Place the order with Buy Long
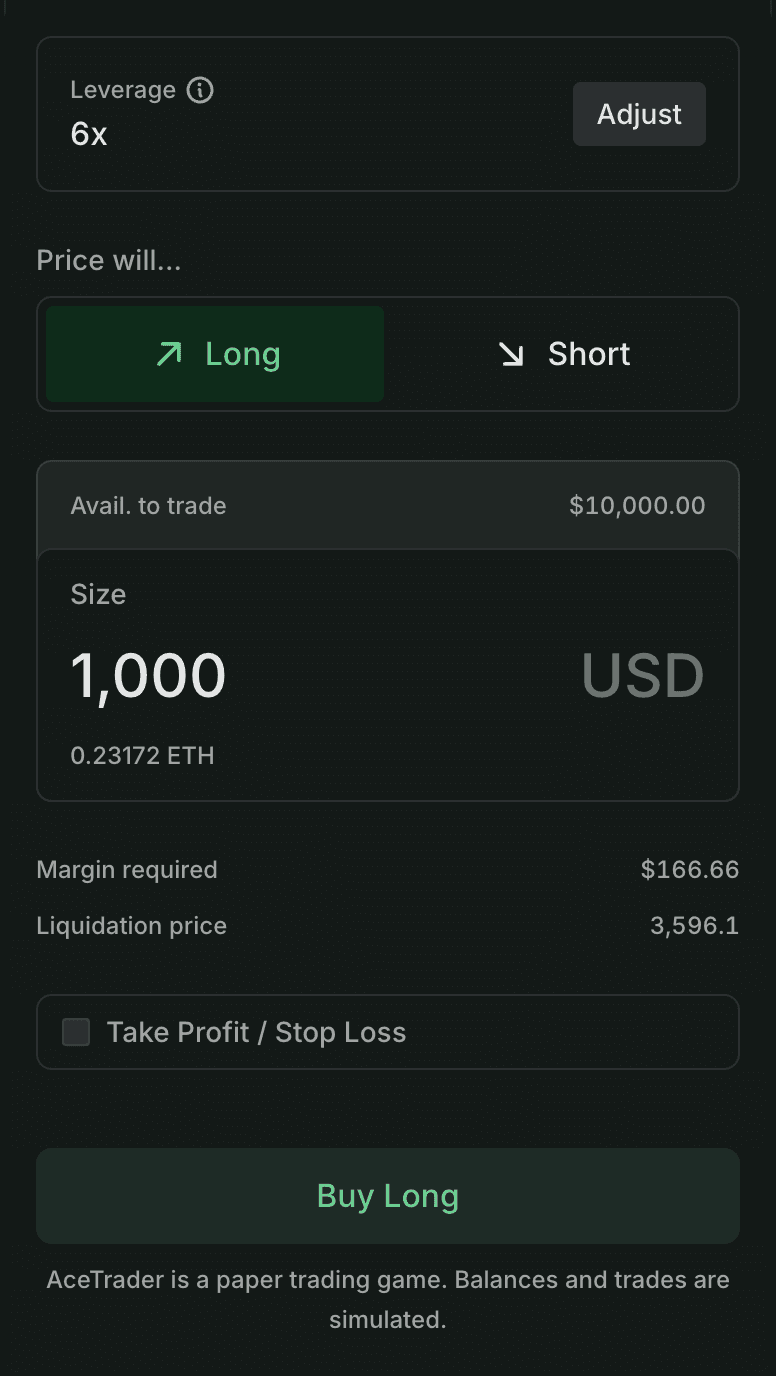776x1376 pixels. 388,1196
